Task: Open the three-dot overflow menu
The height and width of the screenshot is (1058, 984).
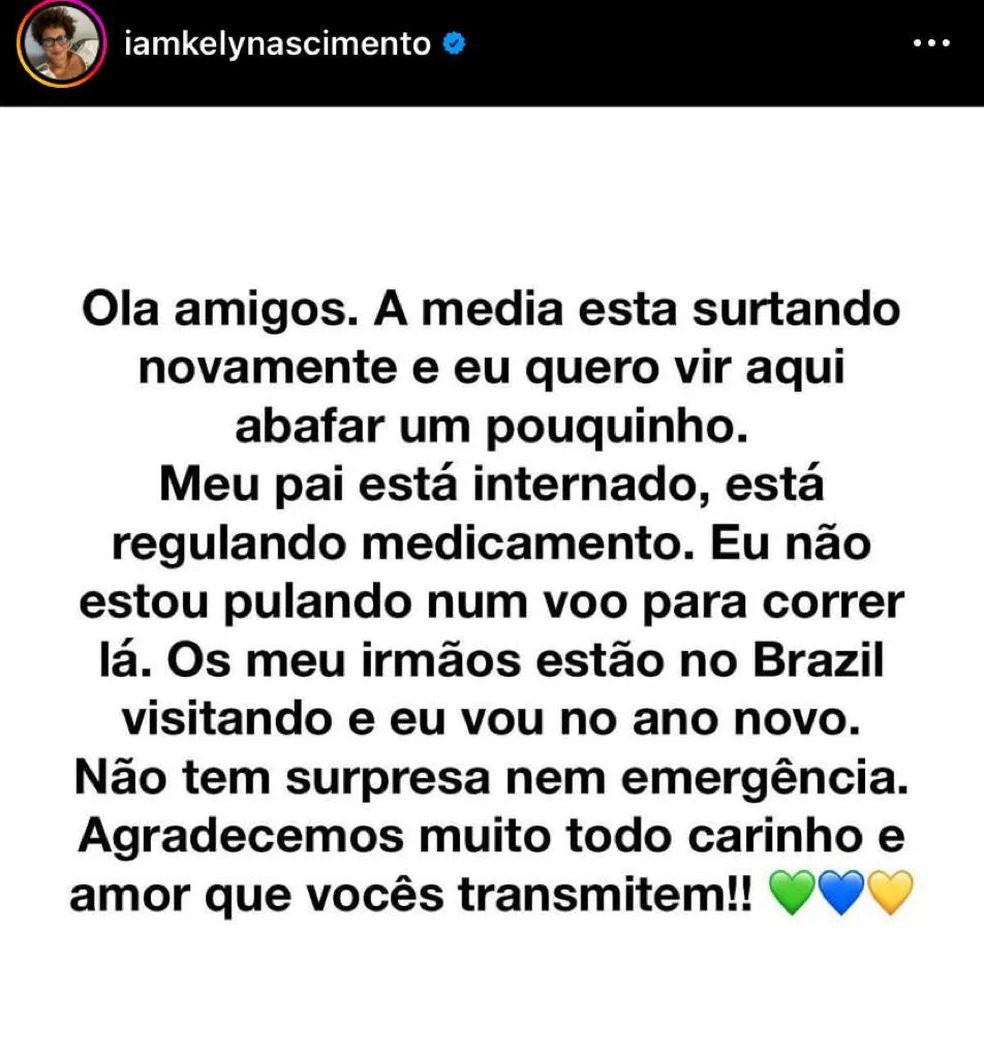Action: coord(931,45)
